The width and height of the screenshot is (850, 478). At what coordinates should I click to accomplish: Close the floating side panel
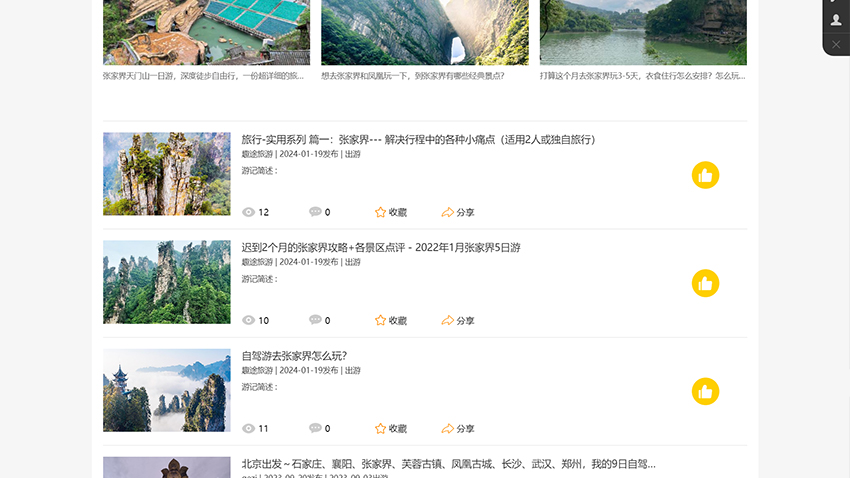pyautogui.click(x=836, y=45)
